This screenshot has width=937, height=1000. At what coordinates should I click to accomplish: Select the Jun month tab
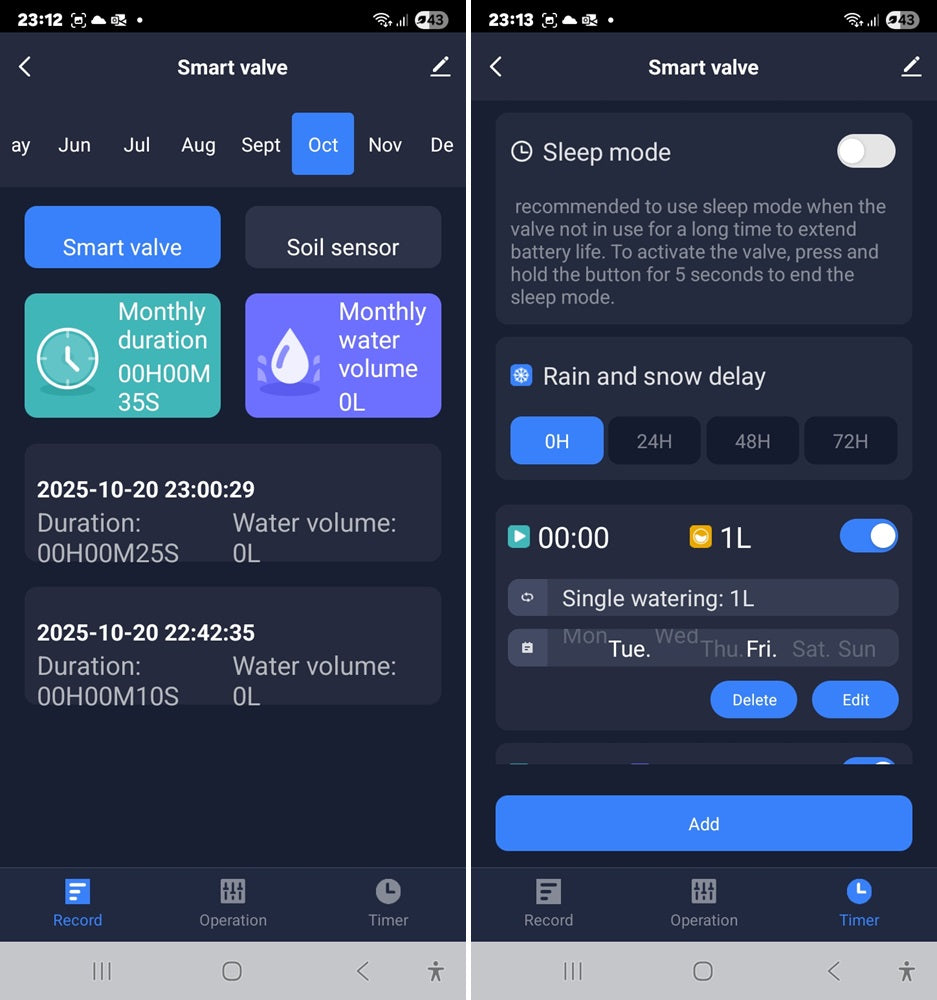coord(75,145)
